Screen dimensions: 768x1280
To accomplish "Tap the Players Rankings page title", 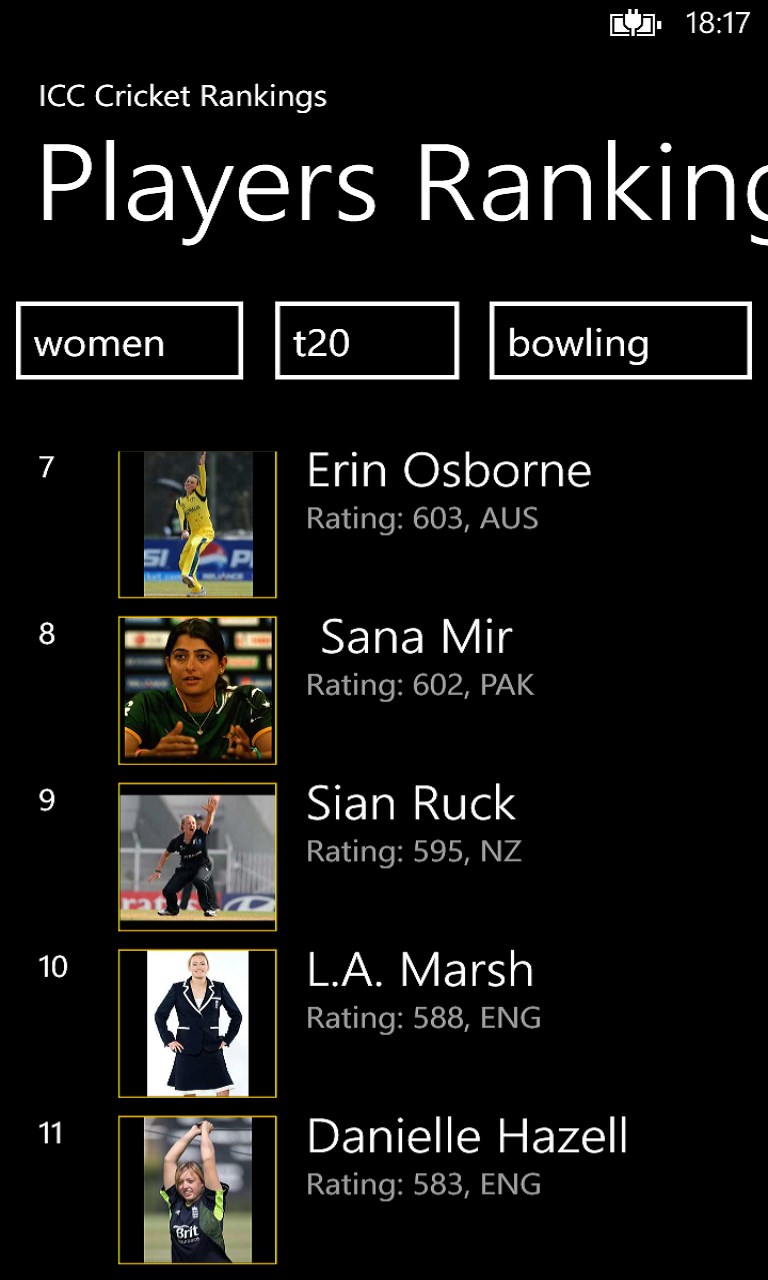I will (x=384, y=185).
